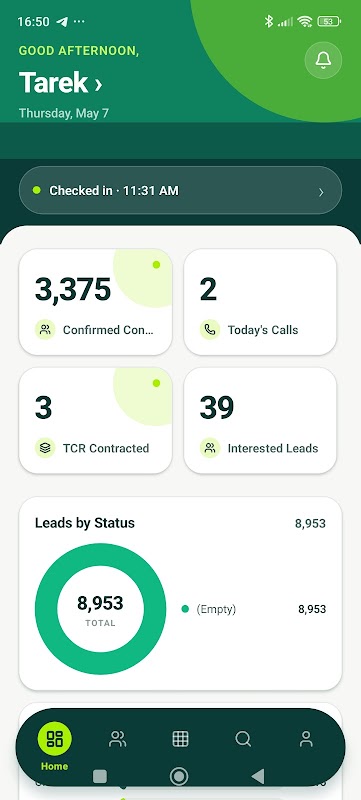
Task: Open the grid tab in bottom navigation
Action: click(x=180, y=739)
